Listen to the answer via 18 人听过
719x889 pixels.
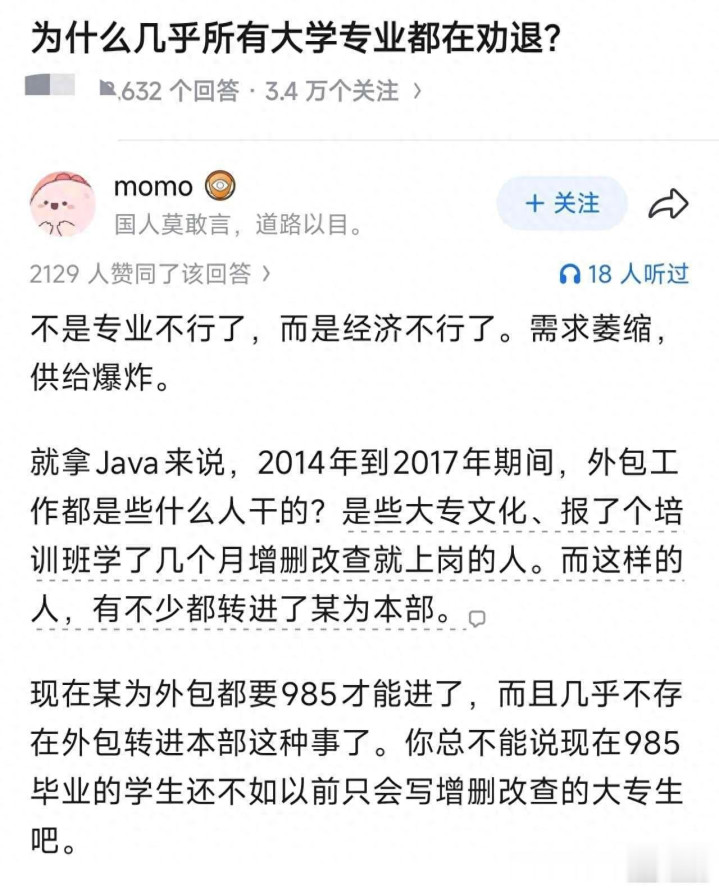[x=624, y=274]
